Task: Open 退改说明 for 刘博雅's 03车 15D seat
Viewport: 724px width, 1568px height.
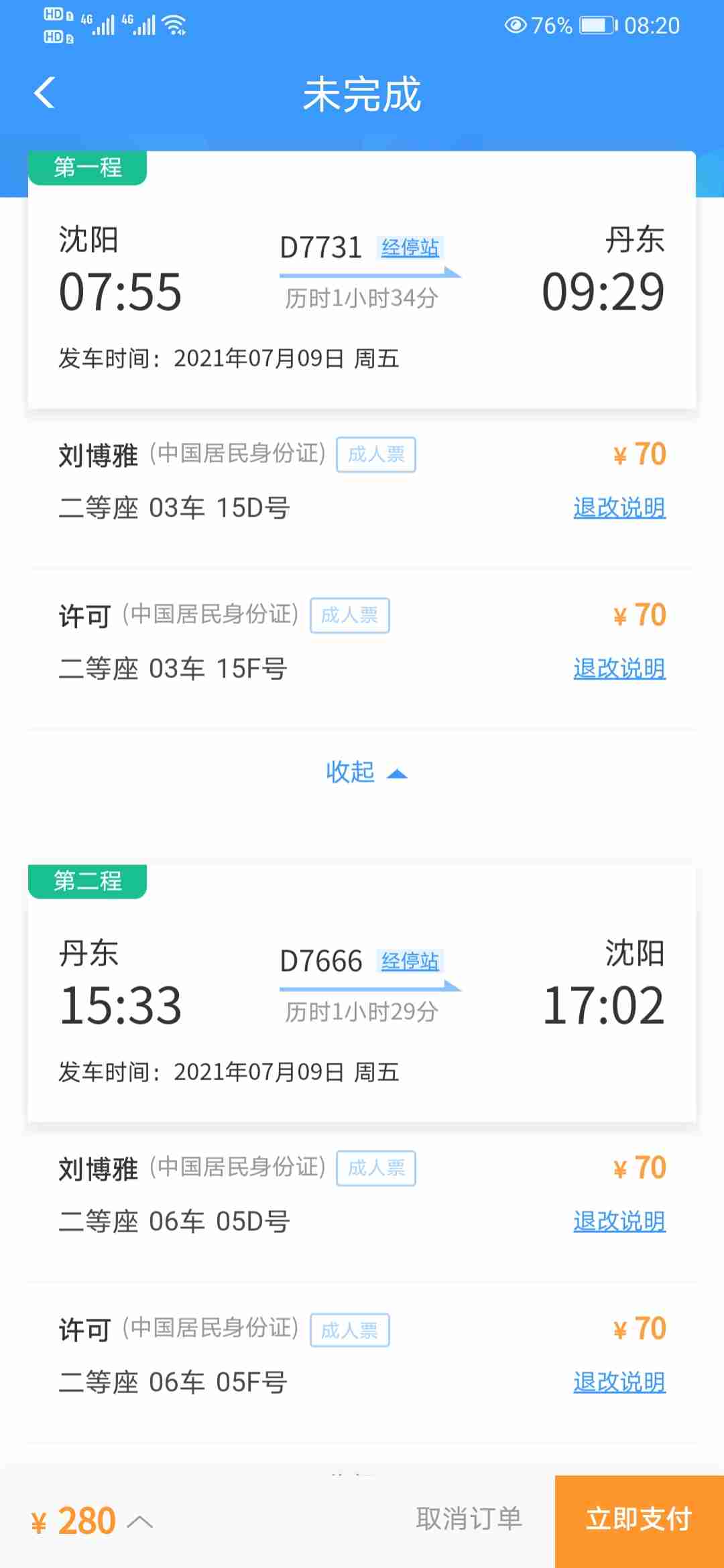Action: [x=619, y=507]
